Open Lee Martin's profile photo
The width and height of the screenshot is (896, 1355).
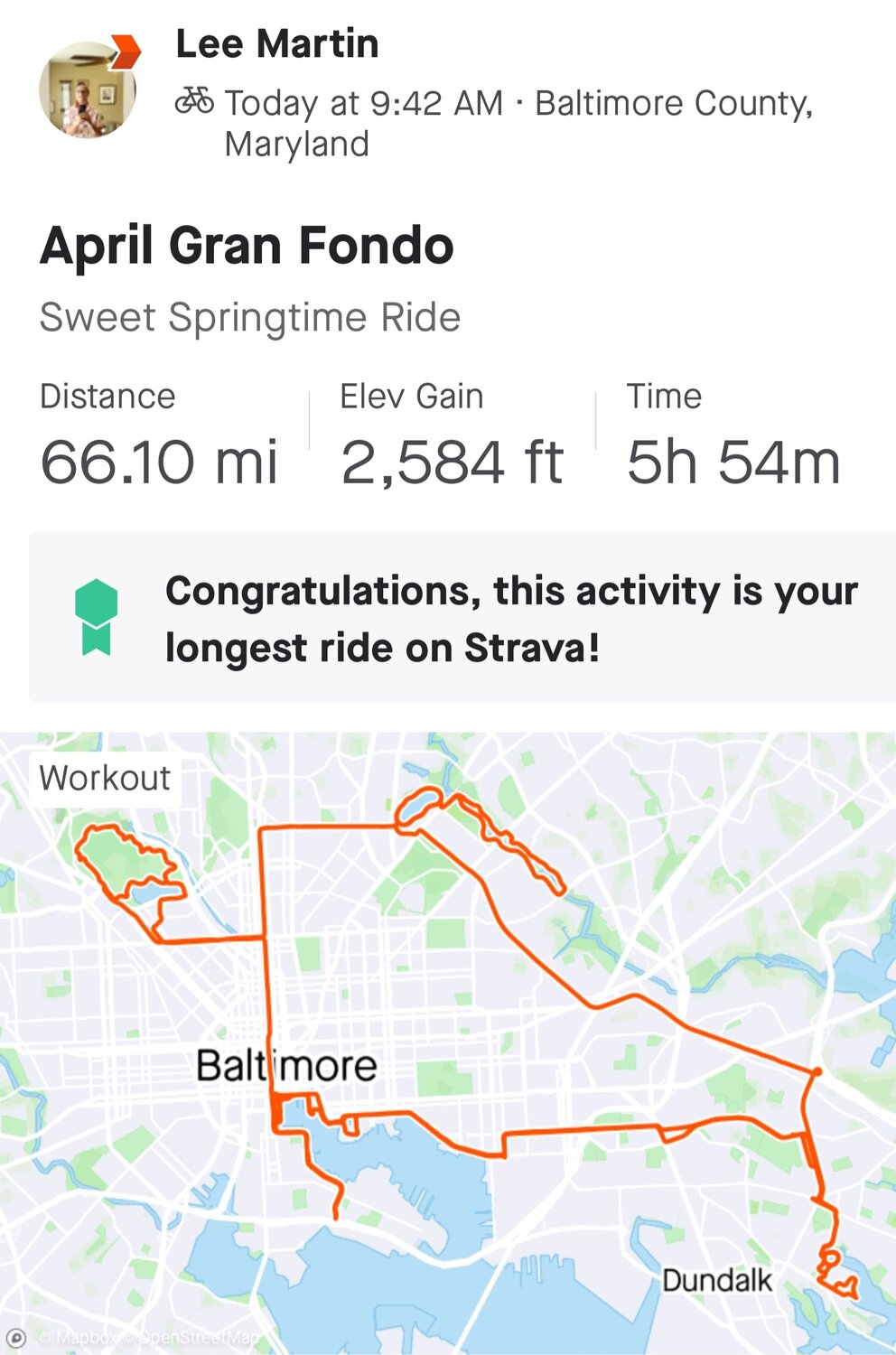point(87,90)
